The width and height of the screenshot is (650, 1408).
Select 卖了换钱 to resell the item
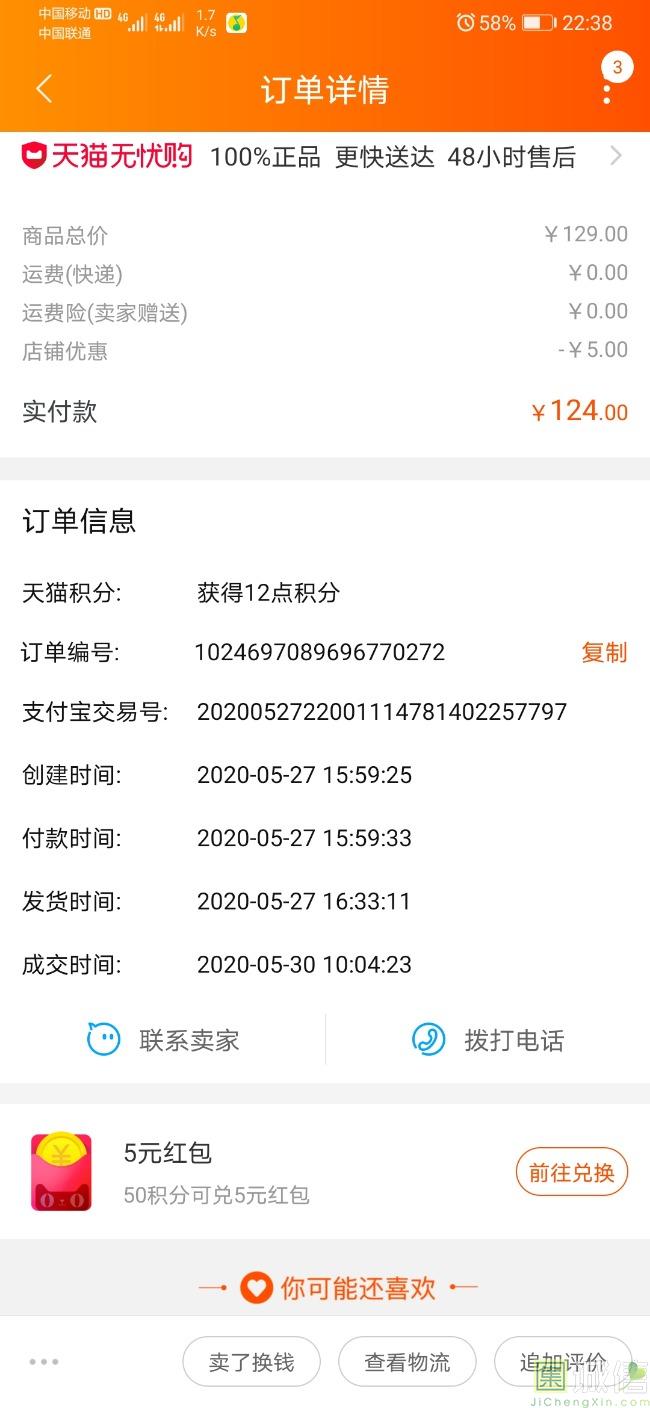[251, 1362]
